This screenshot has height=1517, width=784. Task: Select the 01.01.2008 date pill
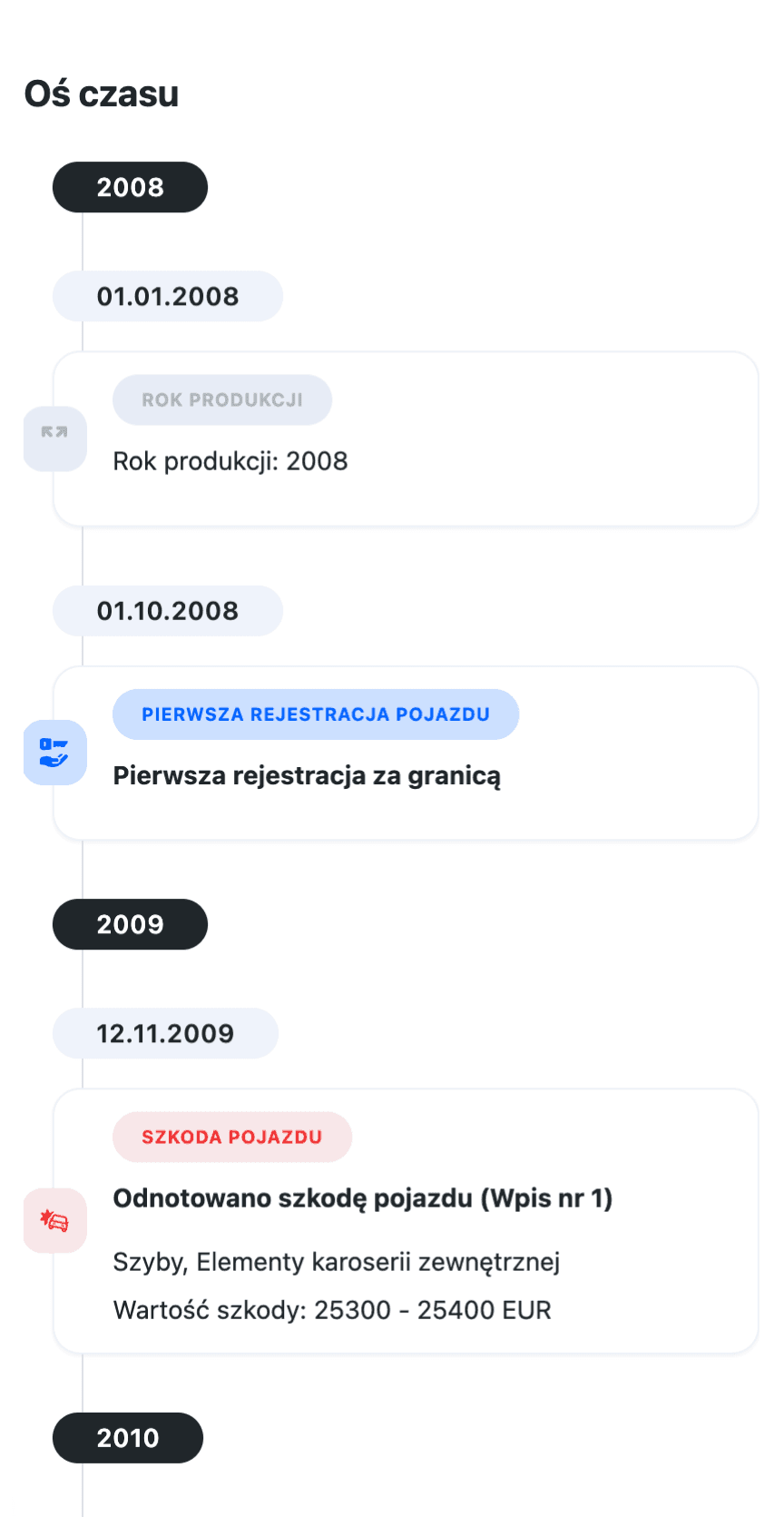168,296
